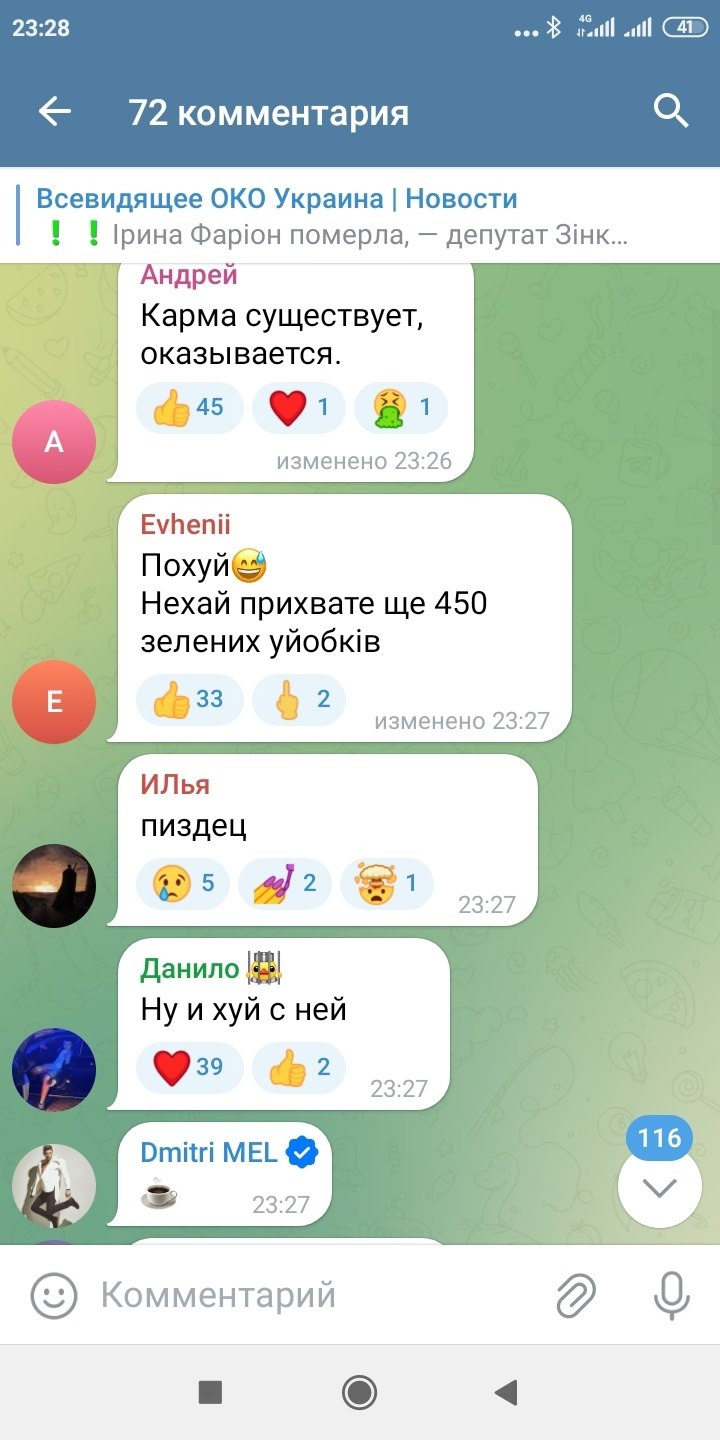Tap the system home button
Viewport: 720px width, 1440px height.
pos(359,1392)
